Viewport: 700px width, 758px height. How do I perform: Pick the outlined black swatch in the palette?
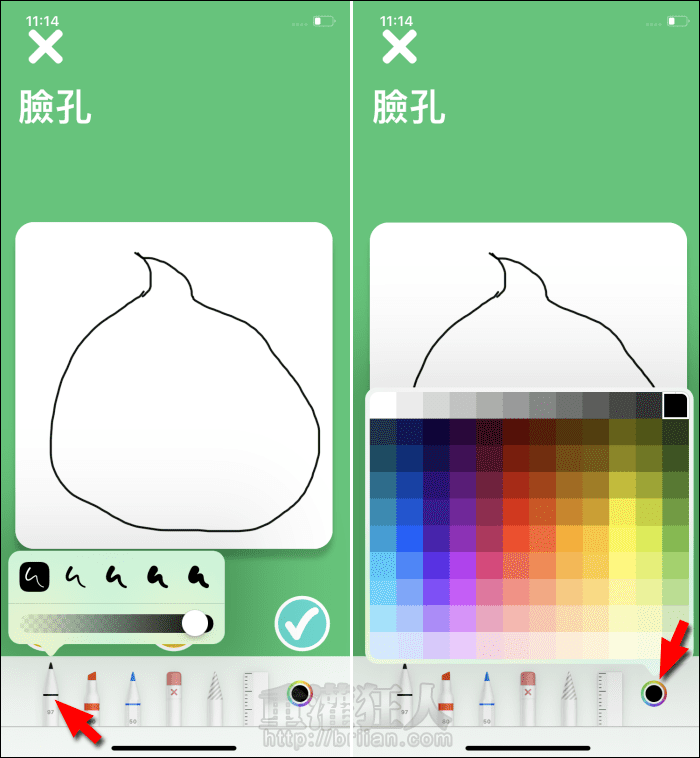point(675,405)
